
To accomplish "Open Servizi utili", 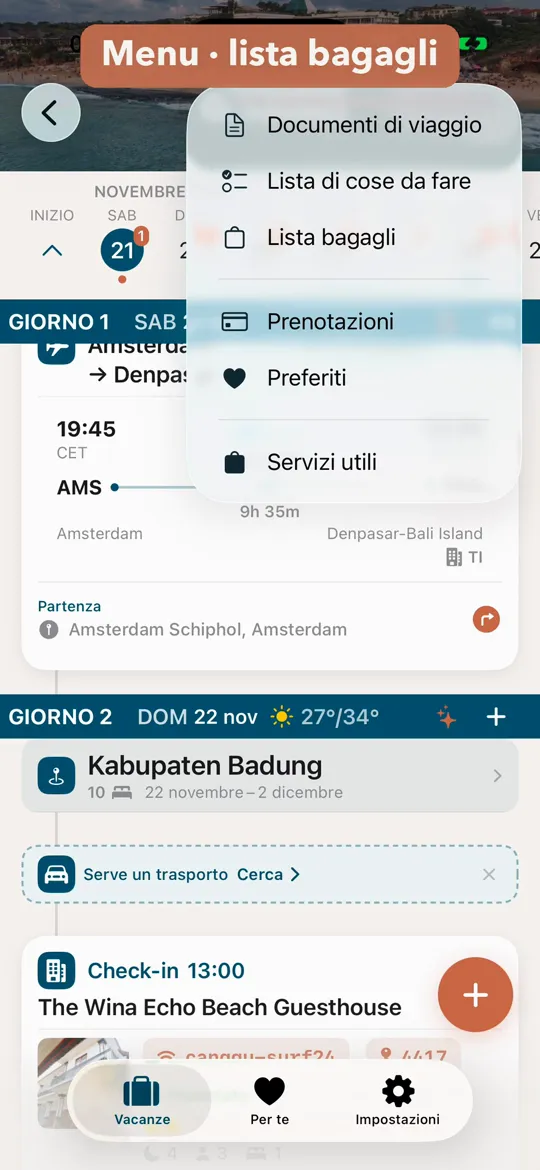I will point(354,463).
